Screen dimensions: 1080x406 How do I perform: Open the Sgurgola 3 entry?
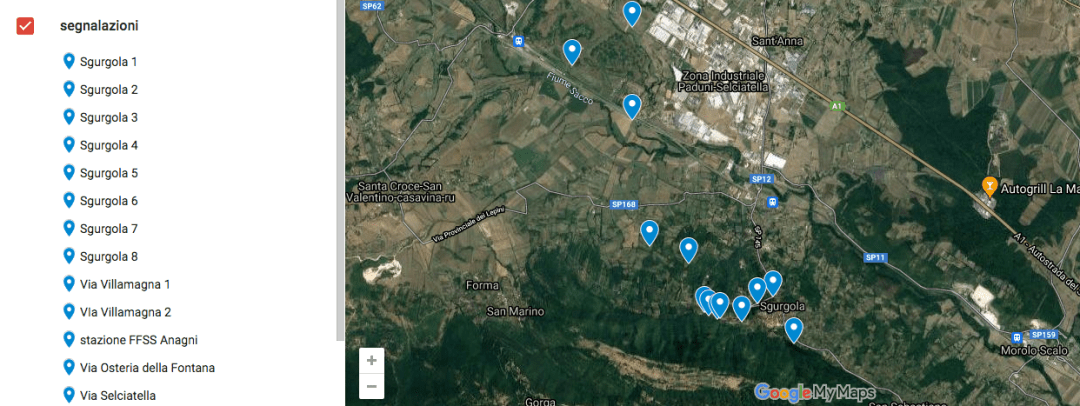click(108, 118)
